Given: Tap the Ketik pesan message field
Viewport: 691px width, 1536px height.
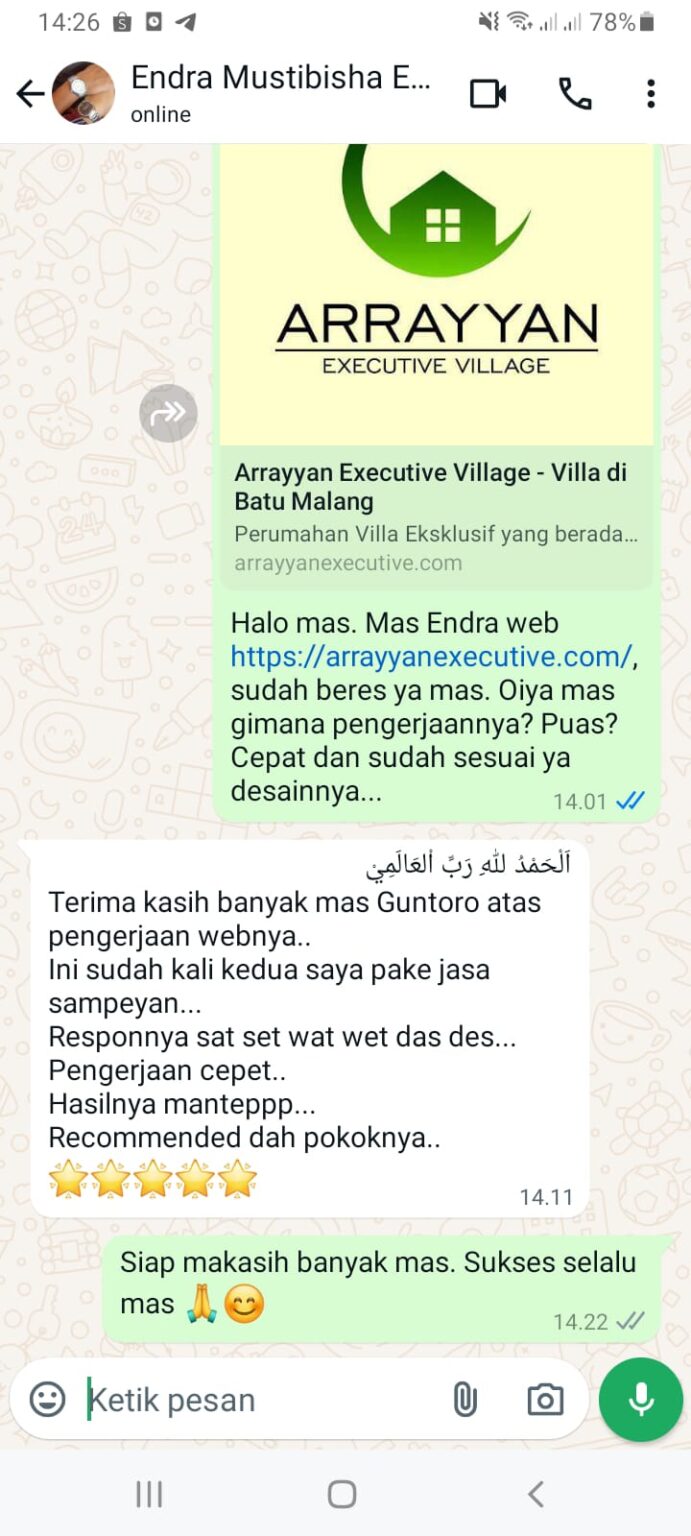Looking at the screenshot, I should (x=260, y=1400).
